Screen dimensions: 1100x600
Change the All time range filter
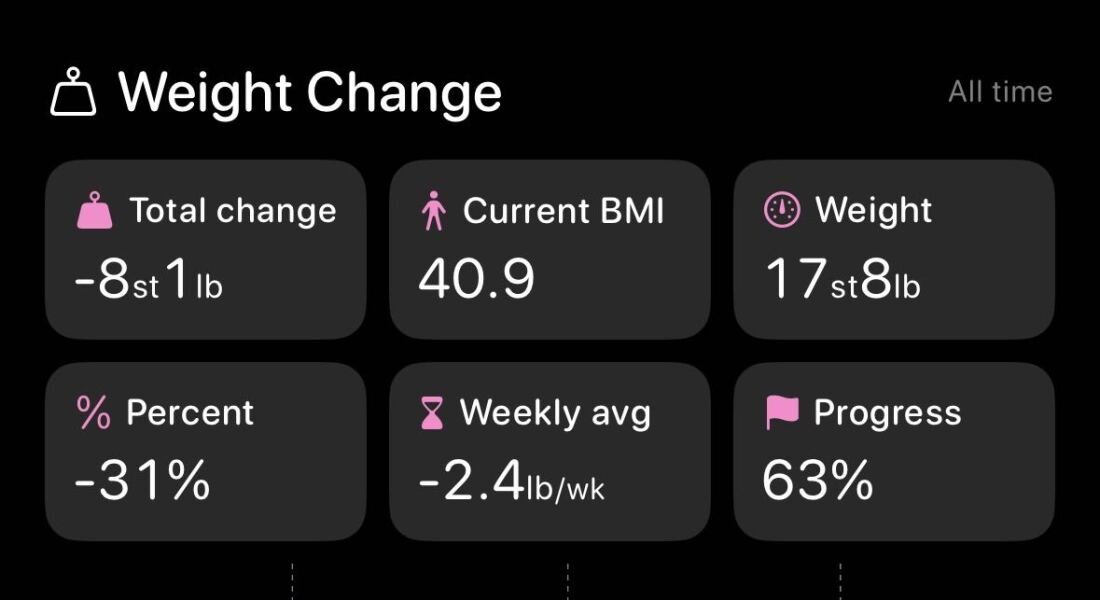(x=999, y=92)
